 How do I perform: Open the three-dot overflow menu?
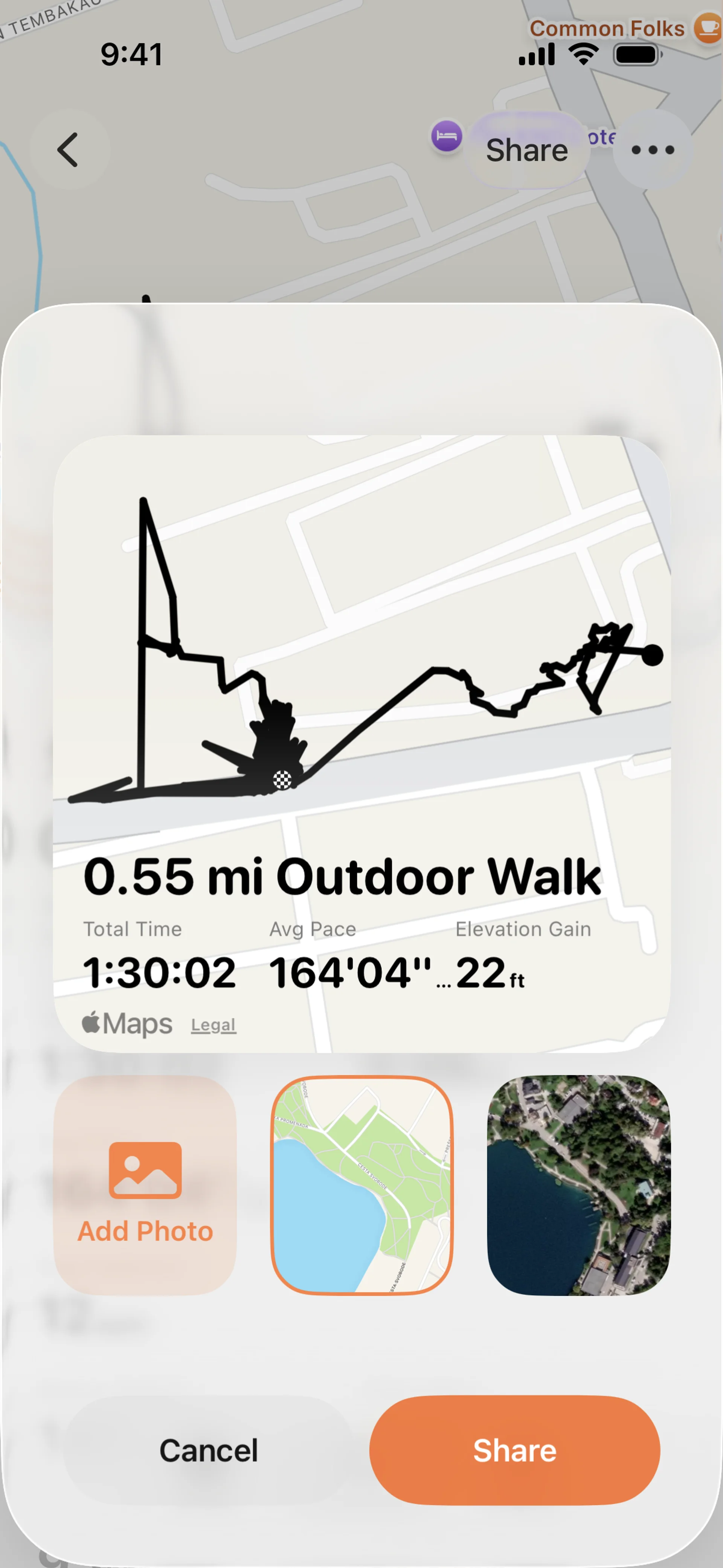coord(653,150)
